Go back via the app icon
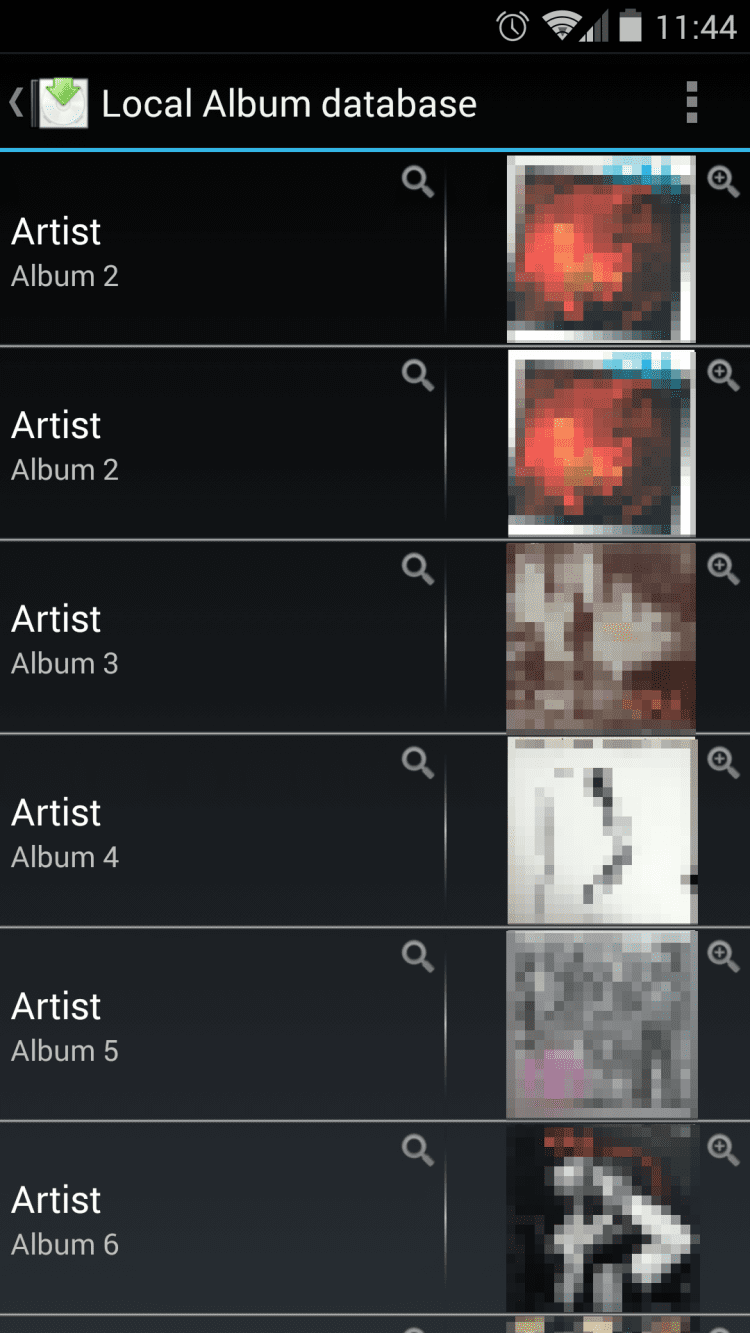Screen dimensions: 750x1333 pos(52,103)
